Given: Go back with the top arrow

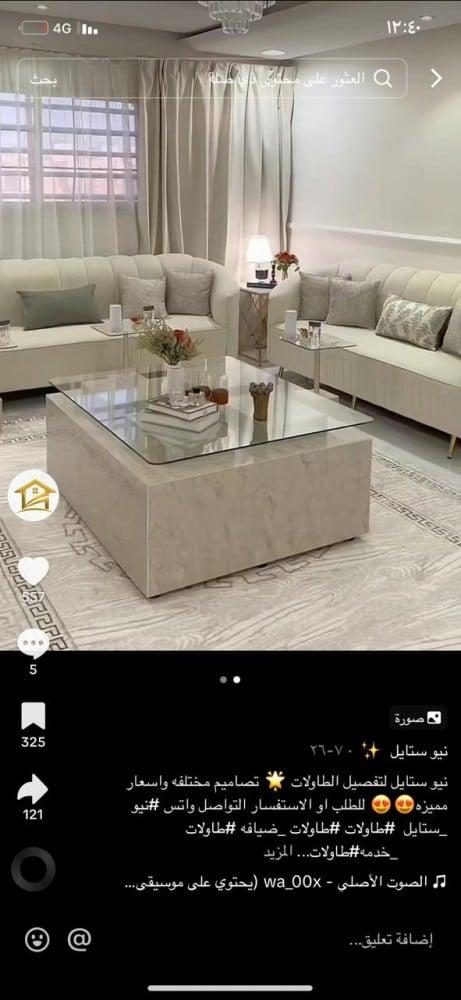Looking at the screenshot, I should click(436, 78).
